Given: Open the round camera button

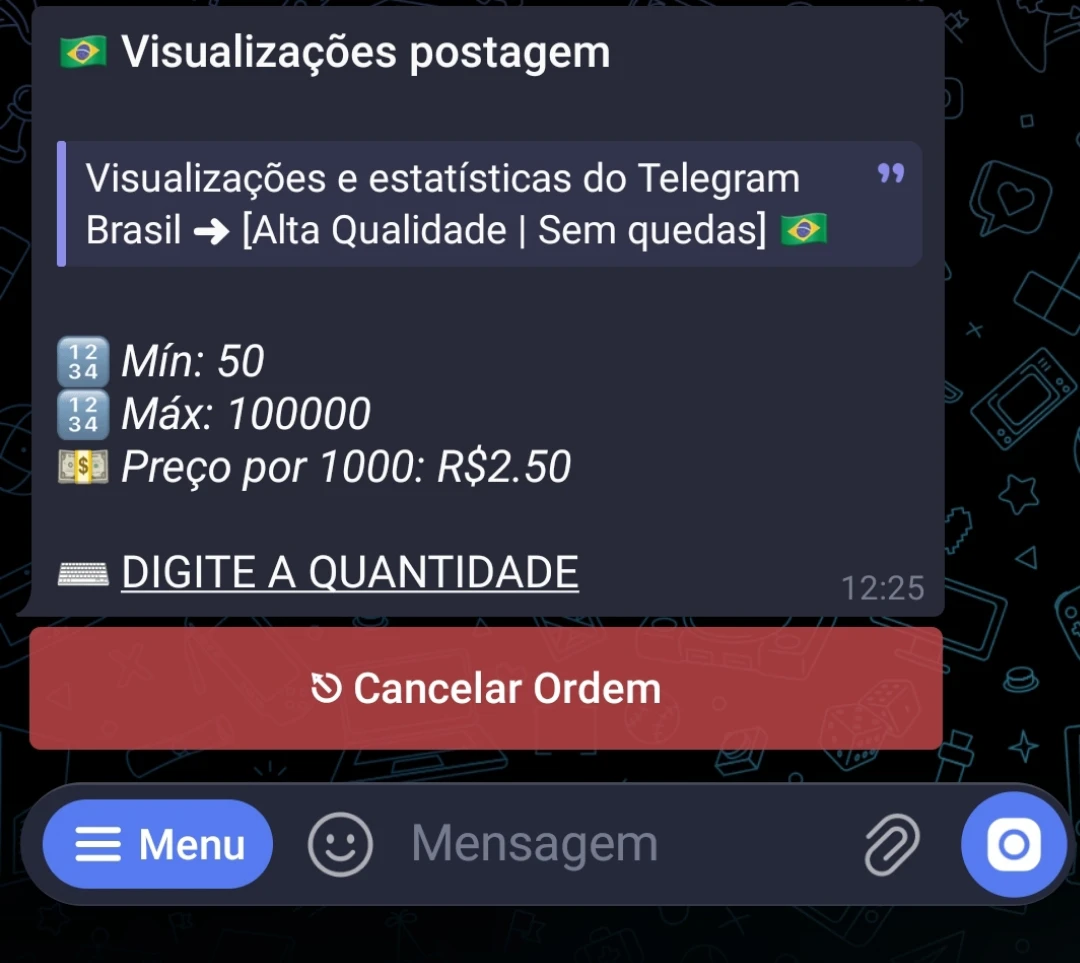Looking at the screenshot, I should 1013,845.
